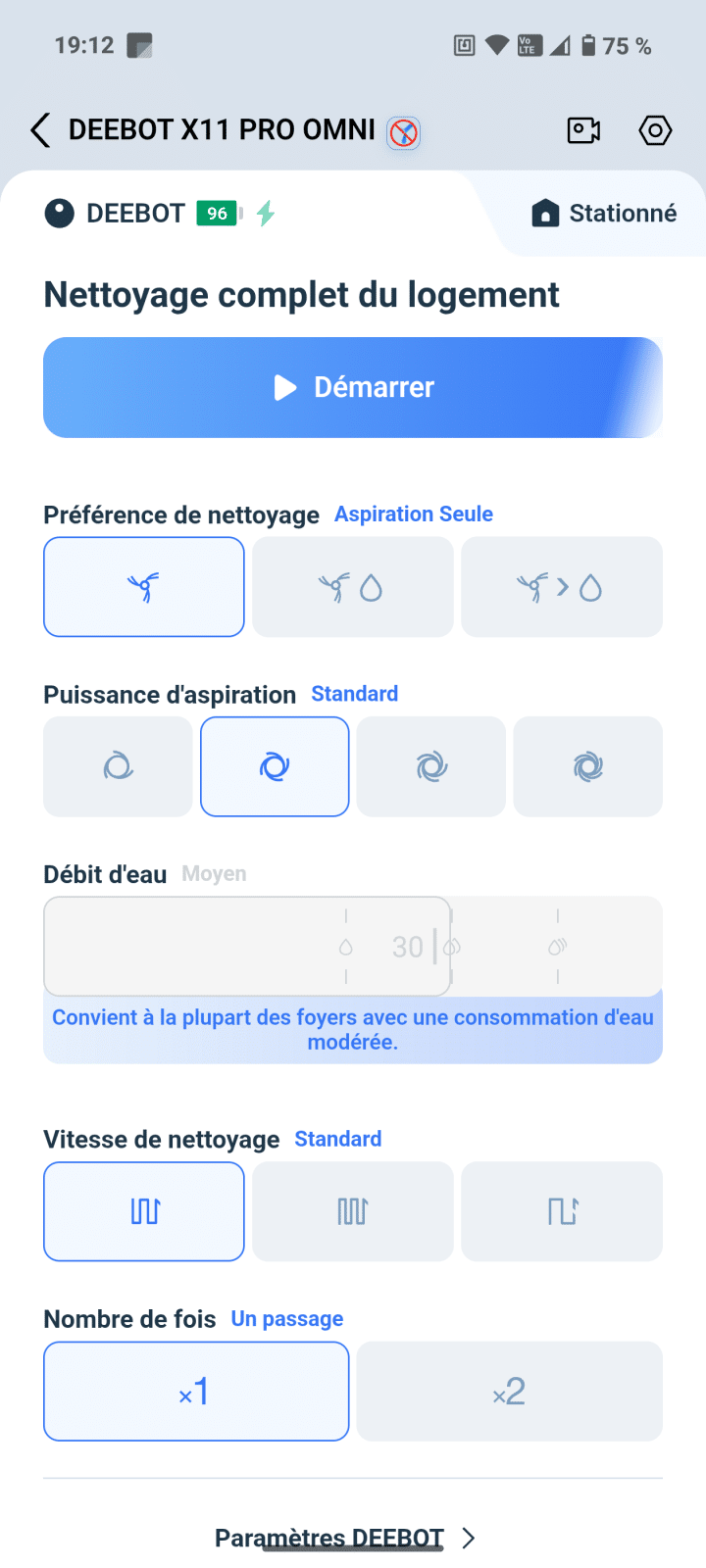Open Paramètres DEEBOT

pyautogui.click(x=345, y=1538)
